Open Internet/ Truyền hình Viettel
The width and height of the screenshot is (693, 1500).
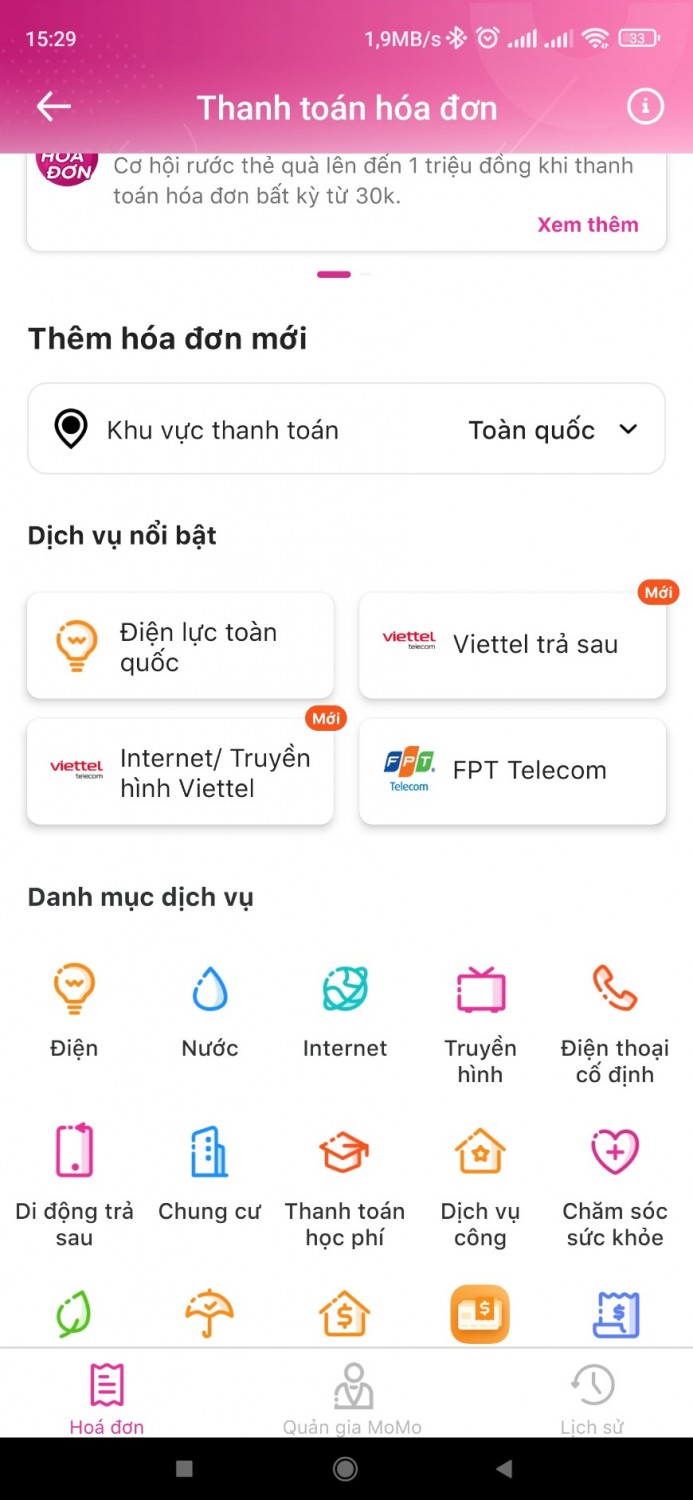click(x=180, y=772)
